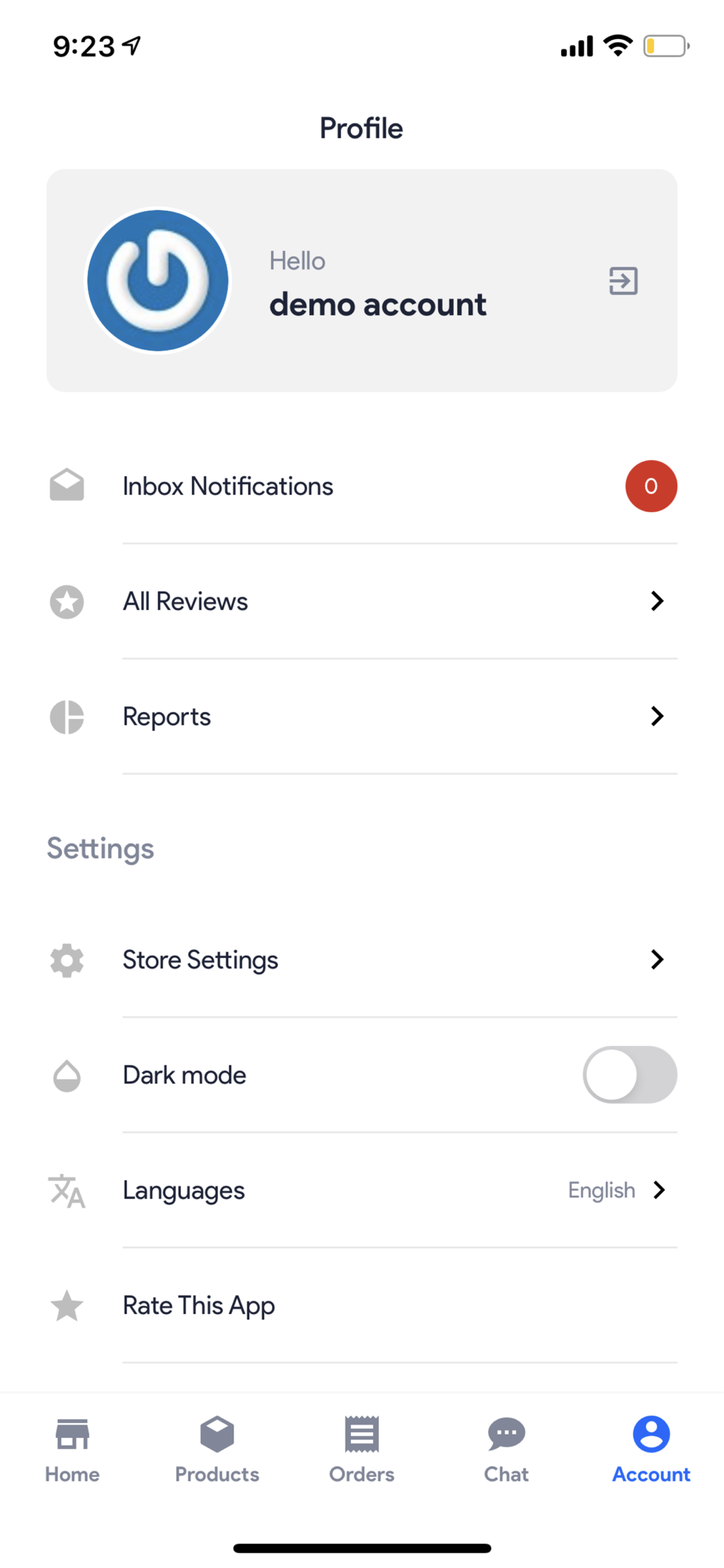Switch to the Home tab

point(72,1450)
